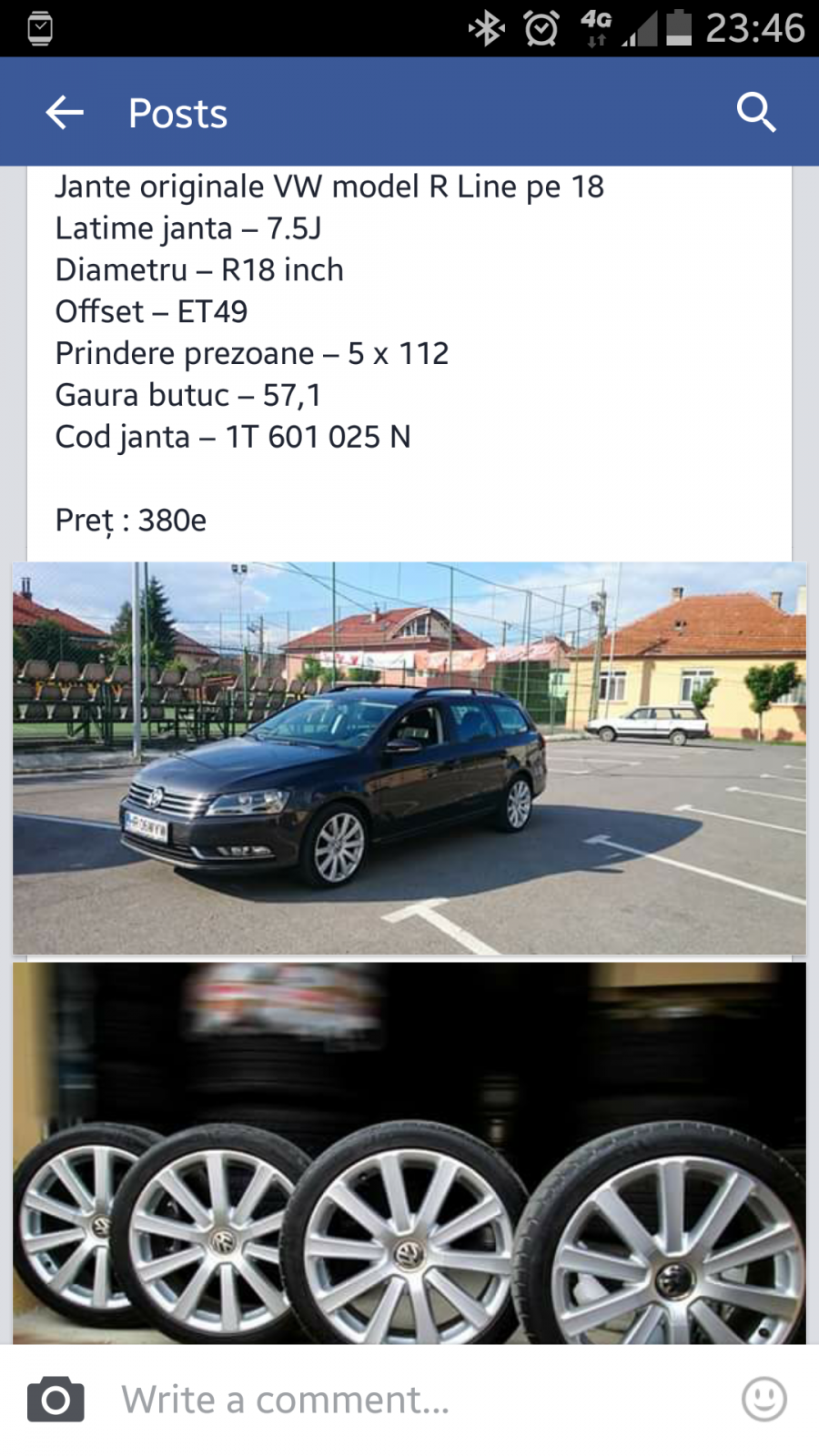Open the photo of the silver alloy wheels

(409, 1153)
